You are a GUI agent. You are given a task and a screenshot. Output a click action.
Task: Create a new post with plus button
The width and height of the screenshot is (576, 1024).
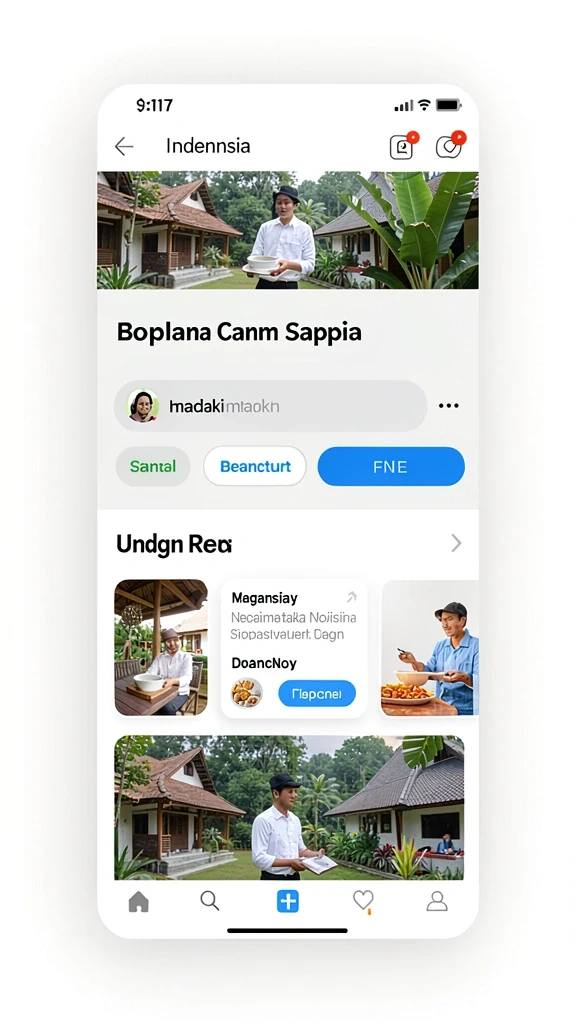coord(287,902)
